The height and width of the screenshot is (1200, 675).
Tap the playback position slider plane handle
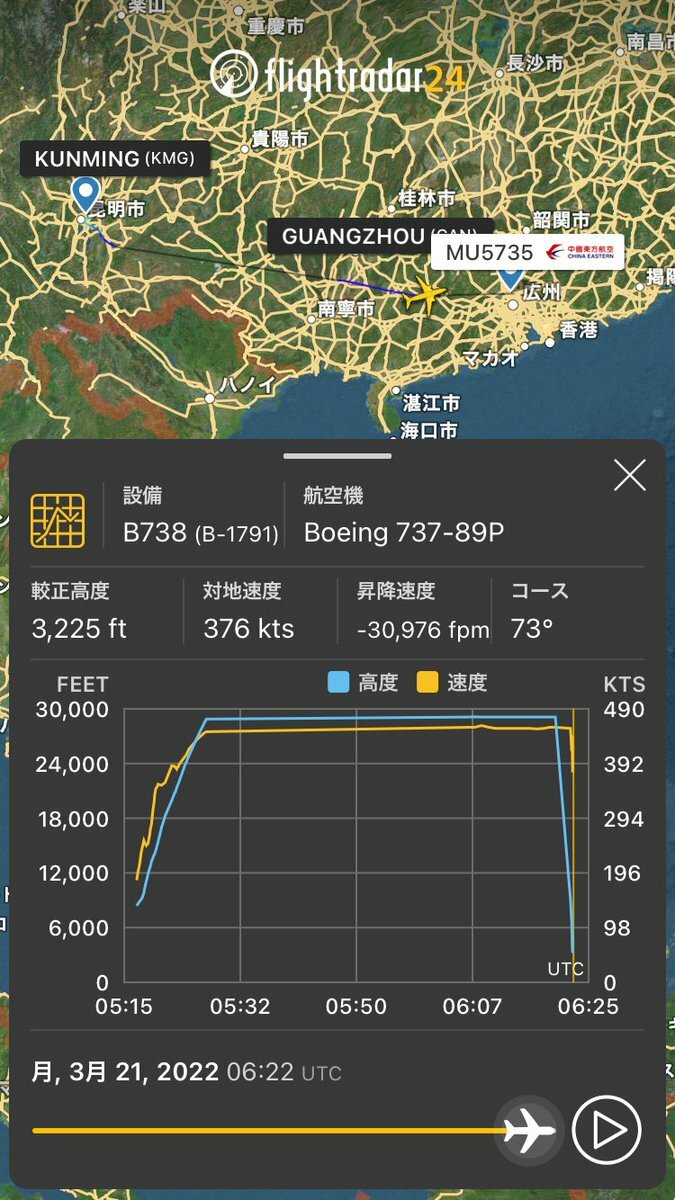pos(529,1131)
